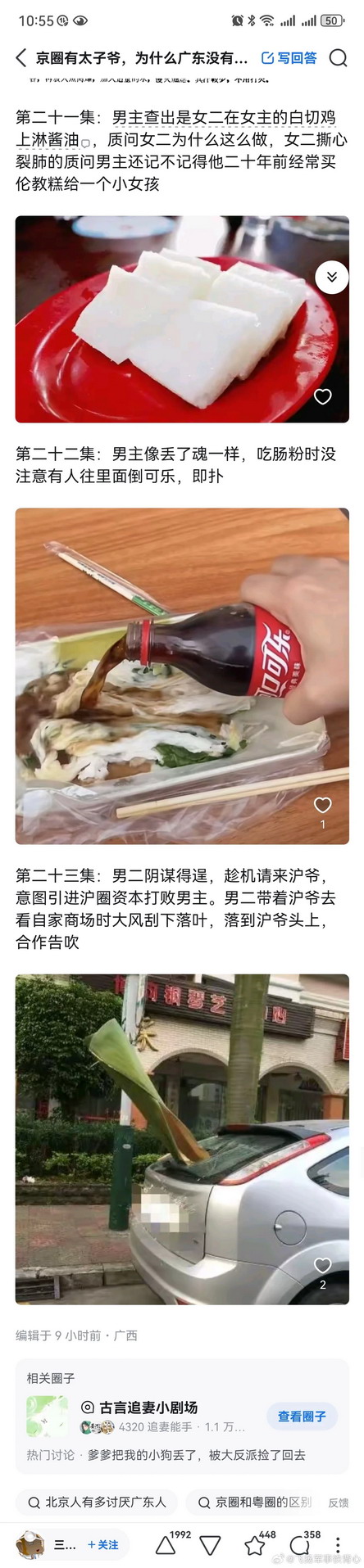The width and height of the screenshot is (364, 1568).
Task: Open the 古言追妻小剧场 circle
Action: click(x=148, y=1407)
